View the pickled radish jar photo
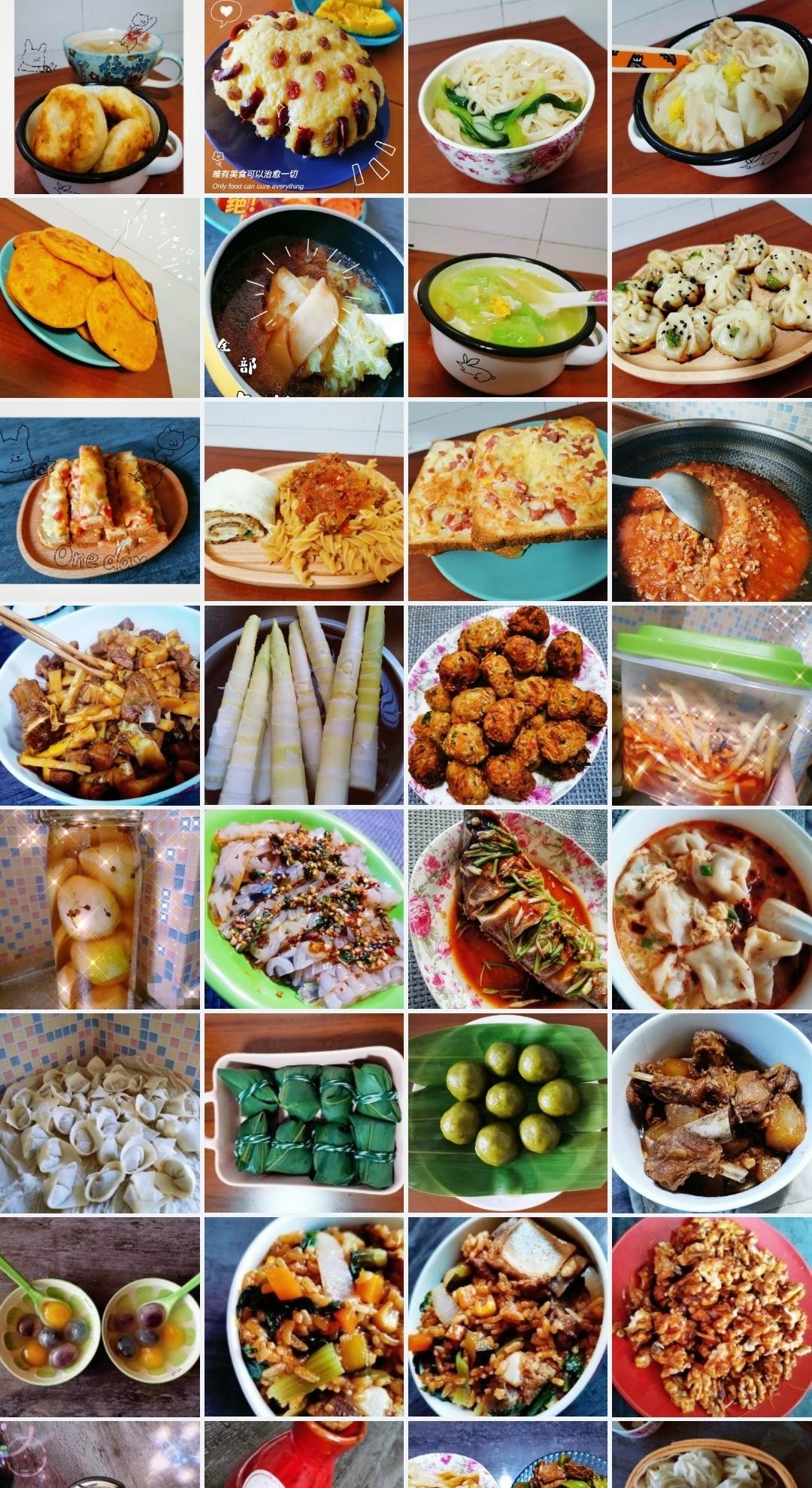Viewport: 812px width, 1488px height. (100, 910)
